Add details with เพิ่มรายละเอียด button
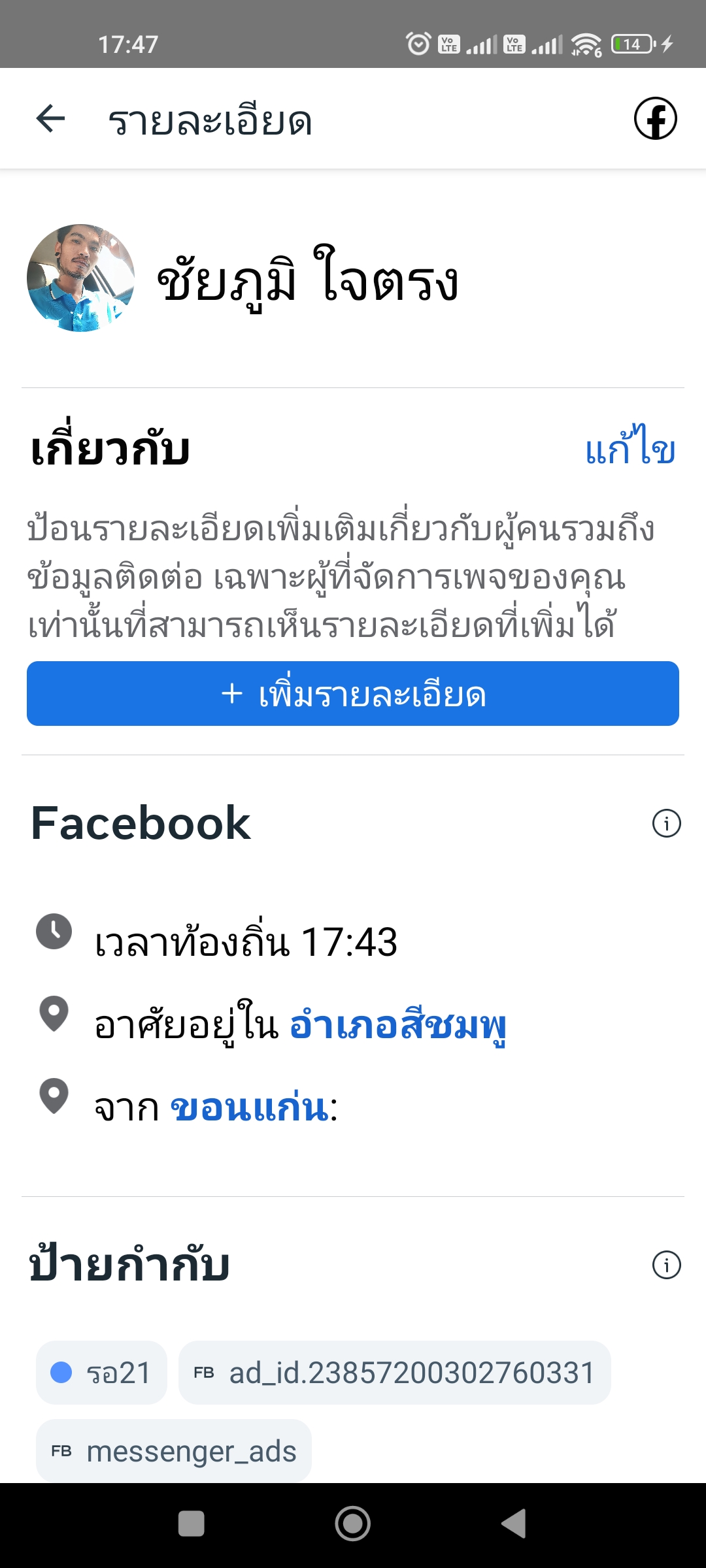 353,694
